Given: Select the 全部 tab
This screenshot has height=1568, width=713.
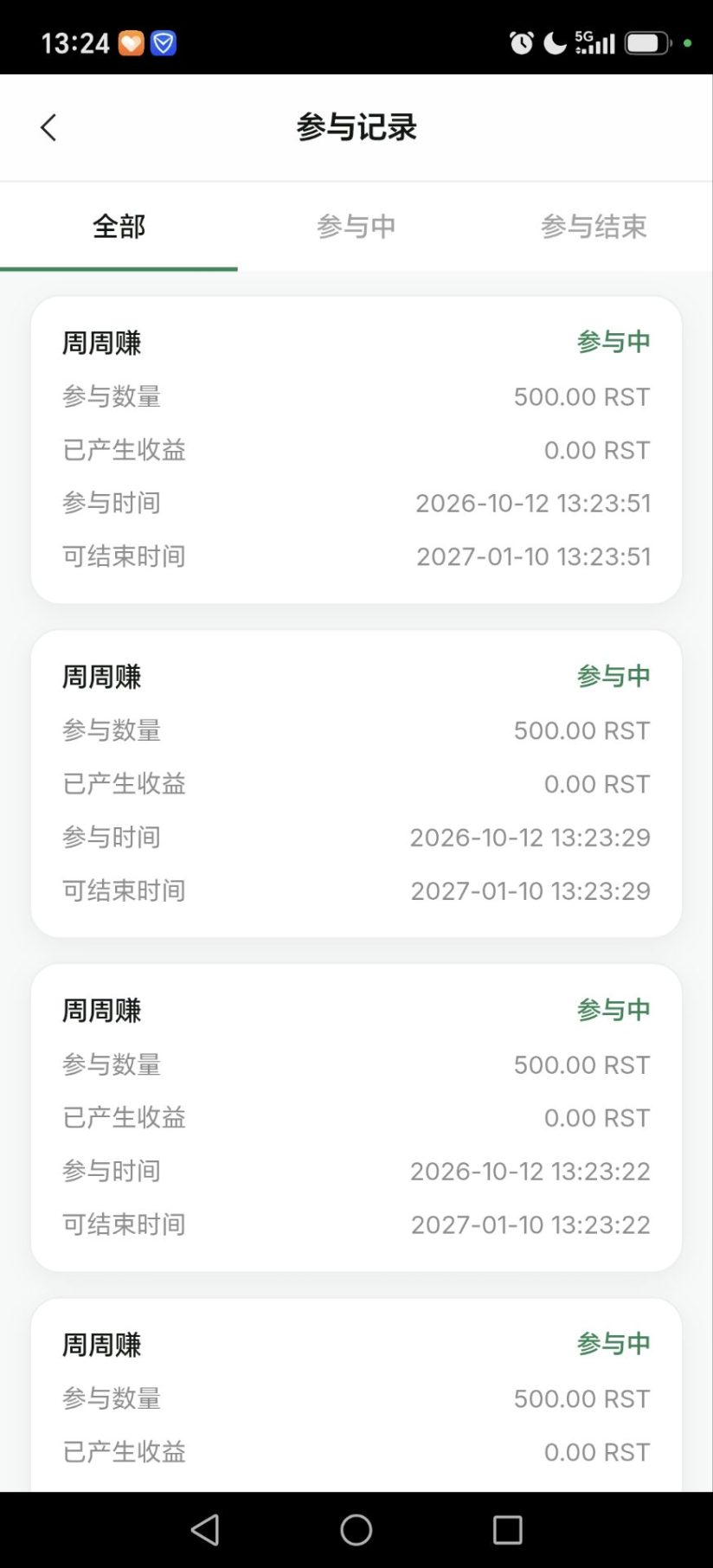Looking at the screenshot, I should coord(119,227).
